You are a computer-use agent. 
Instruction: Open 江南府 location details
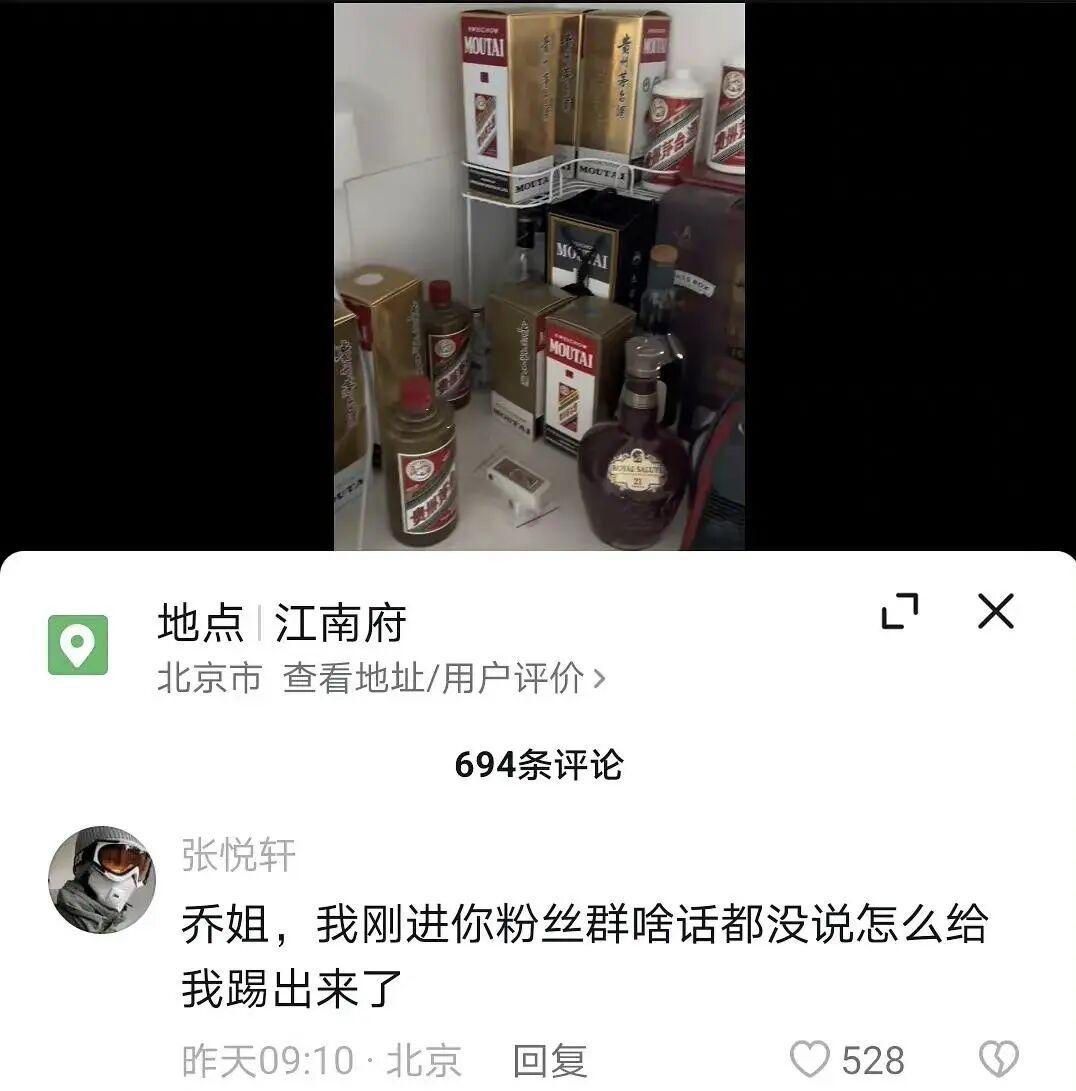click(x=340, y=624)
